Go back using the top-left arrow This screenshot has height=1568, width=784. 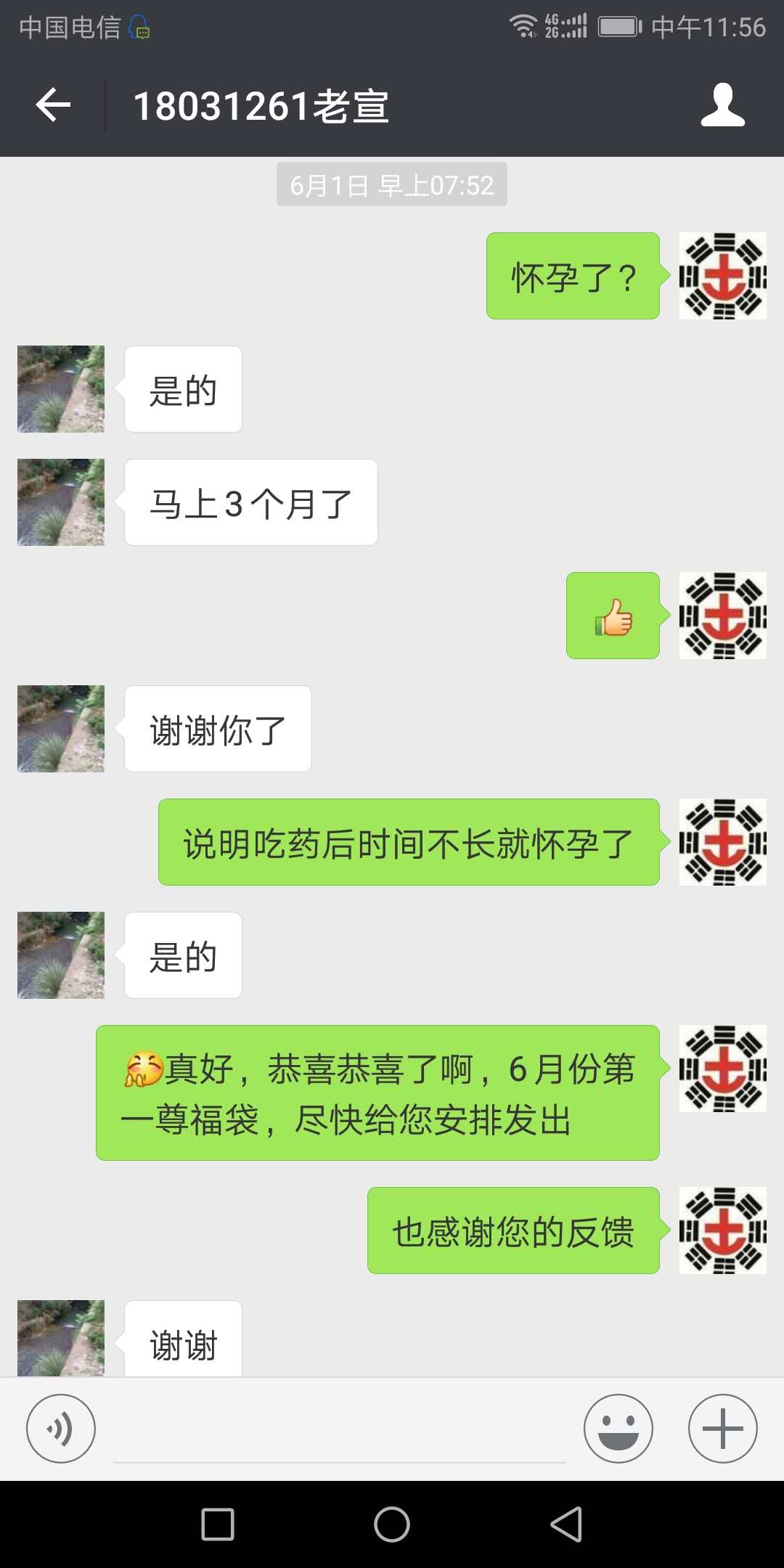pyautogui.click(x=53, y=105)
